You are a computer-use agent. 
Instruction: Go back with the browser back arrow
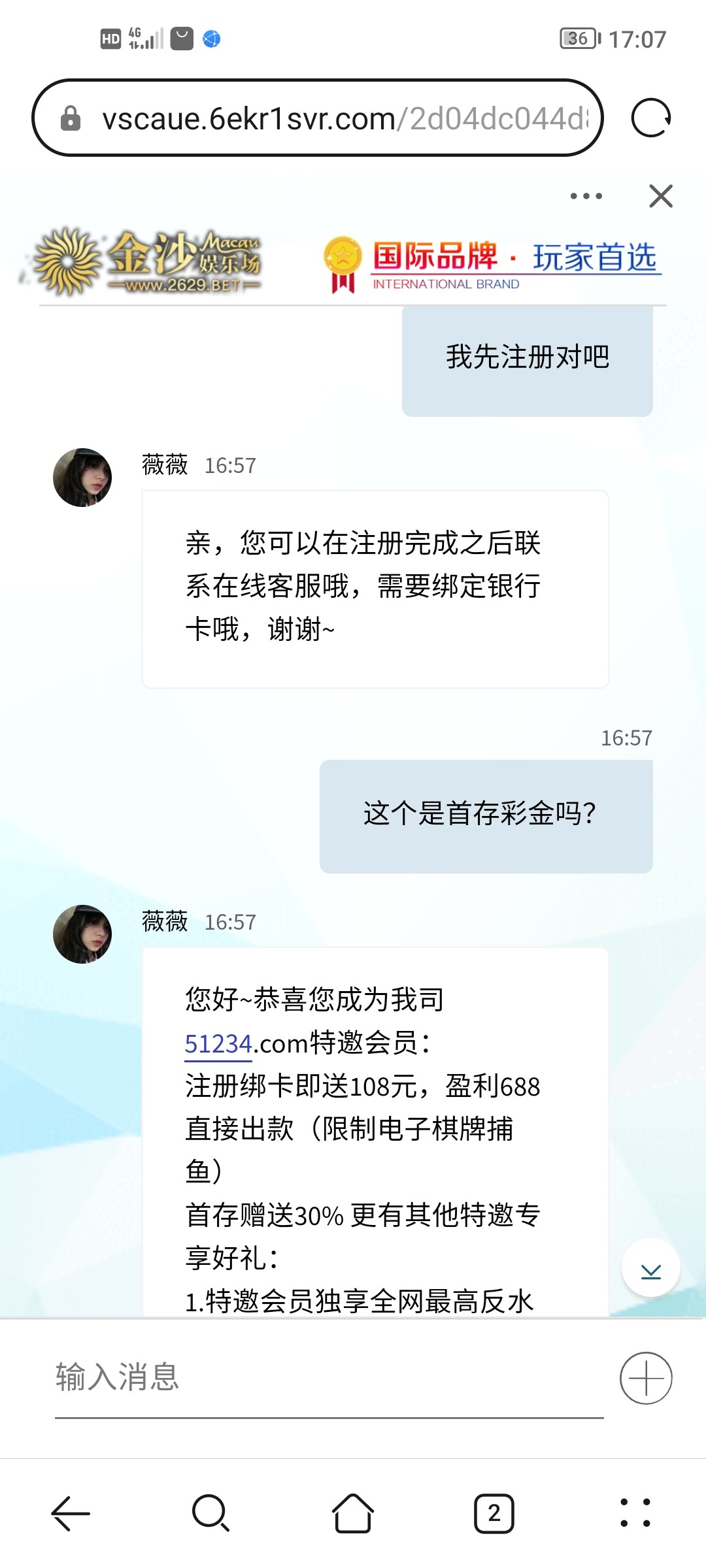(71, 1513)
